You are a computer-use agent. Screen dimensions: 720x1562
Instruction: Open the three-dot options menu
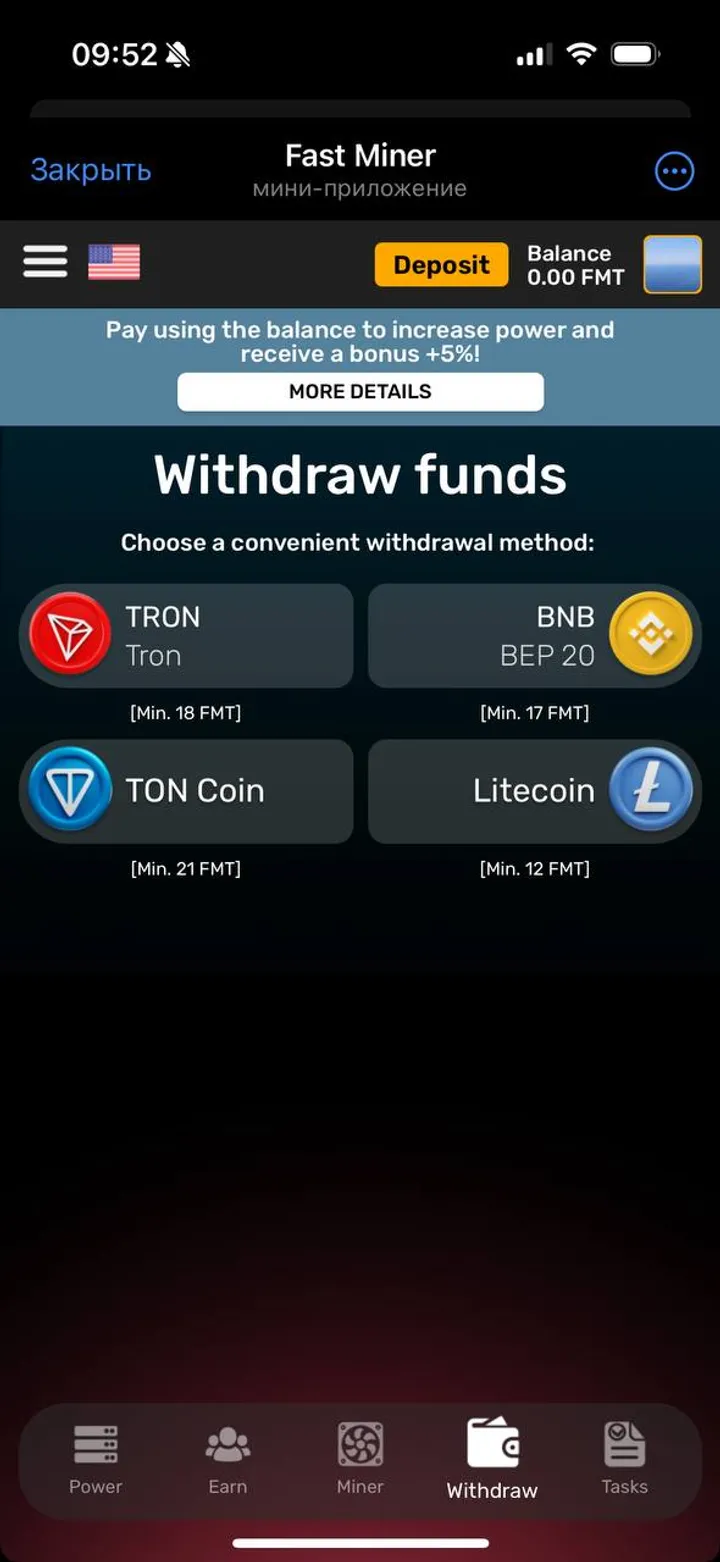click(x=673, y=171)
